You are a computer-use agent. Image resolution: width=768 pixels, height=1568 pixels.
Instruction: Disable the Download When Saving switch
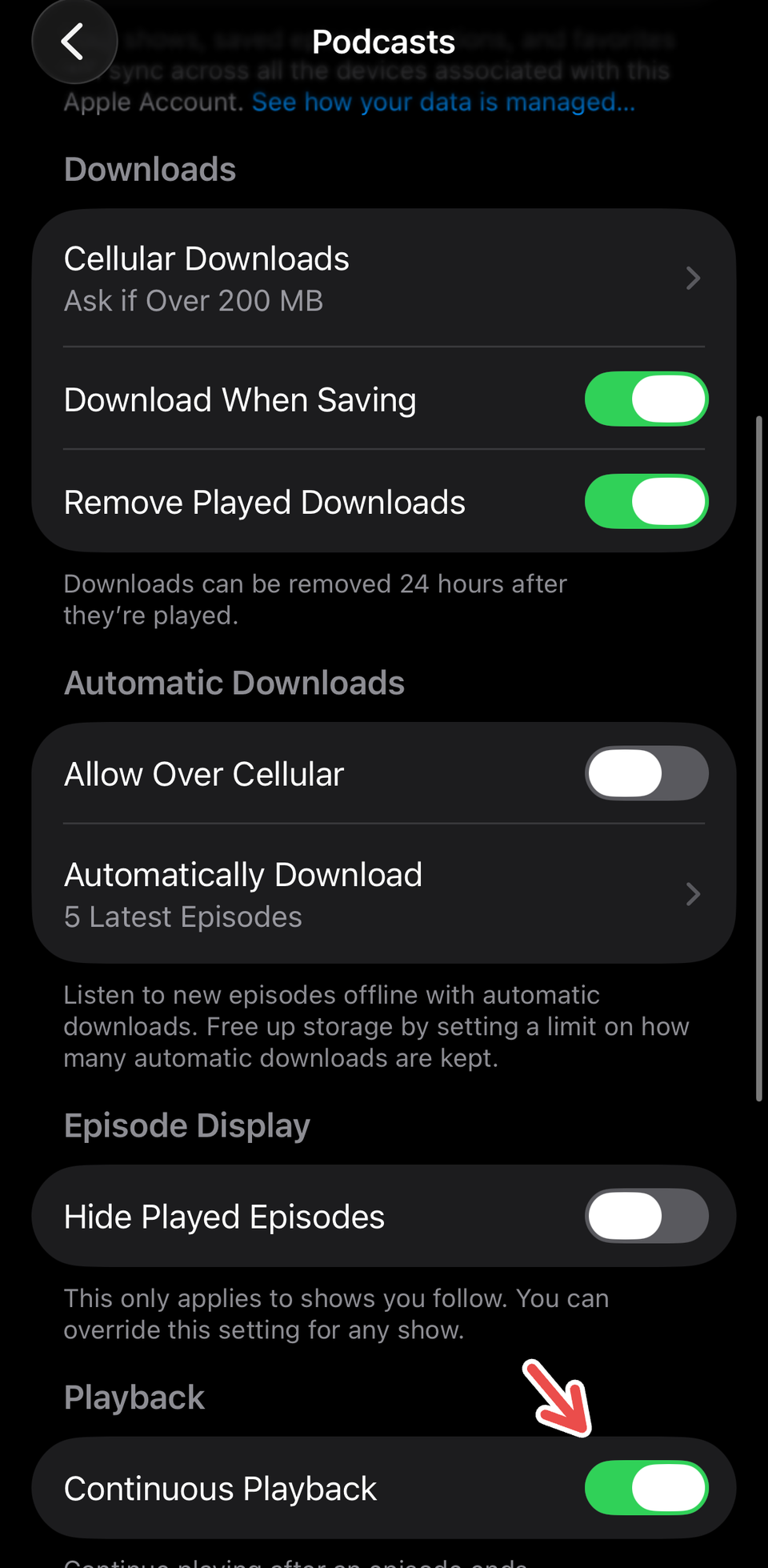click(646, 399)
